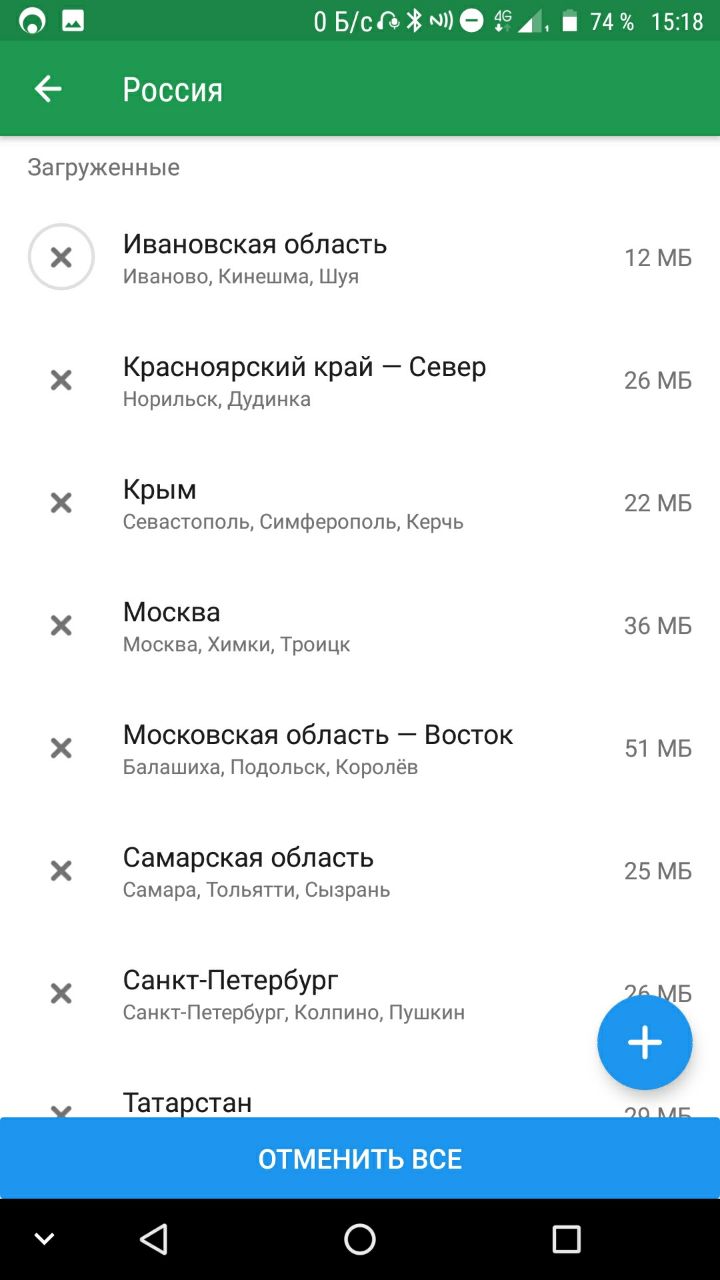Delete the Санкт-Петербург map
The height and width of the screenshot is (1280, 720).
[x=61, y=993]
